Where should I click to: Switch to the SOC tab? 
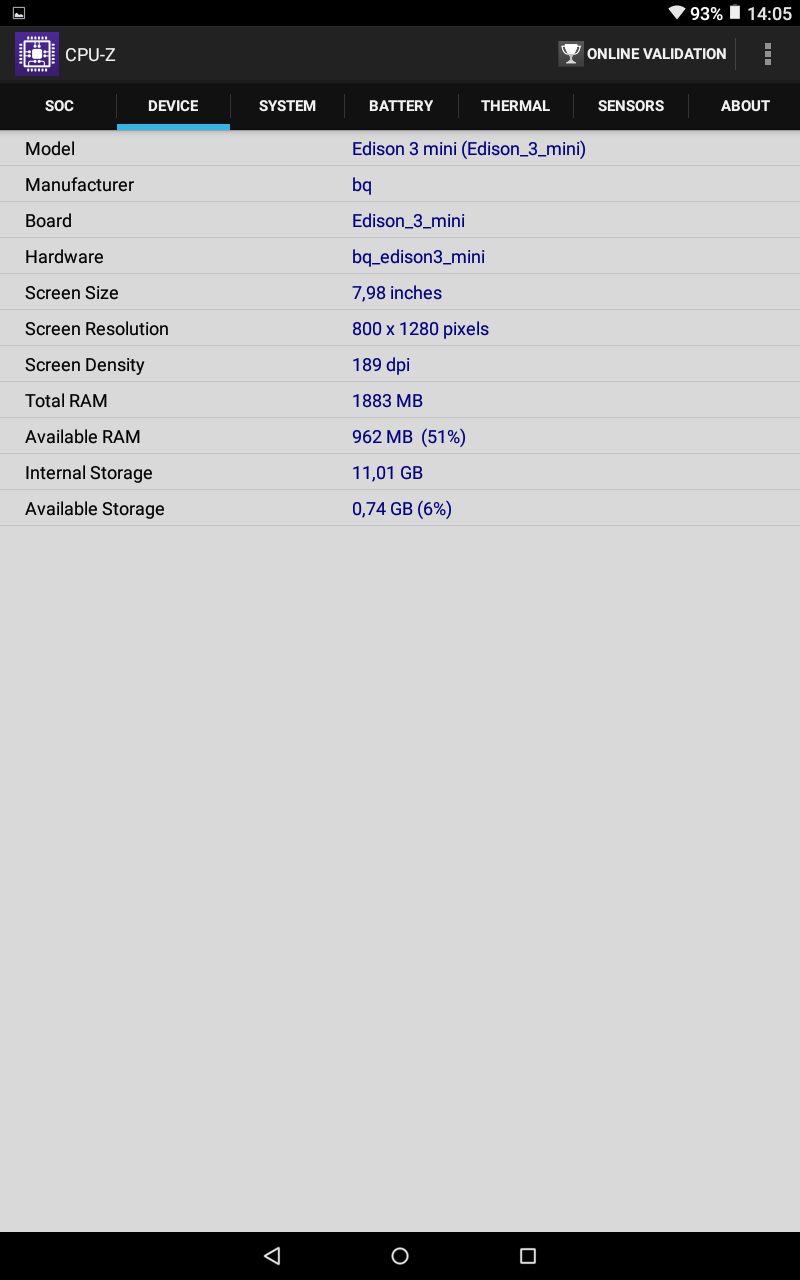click(x=59, y=106)
